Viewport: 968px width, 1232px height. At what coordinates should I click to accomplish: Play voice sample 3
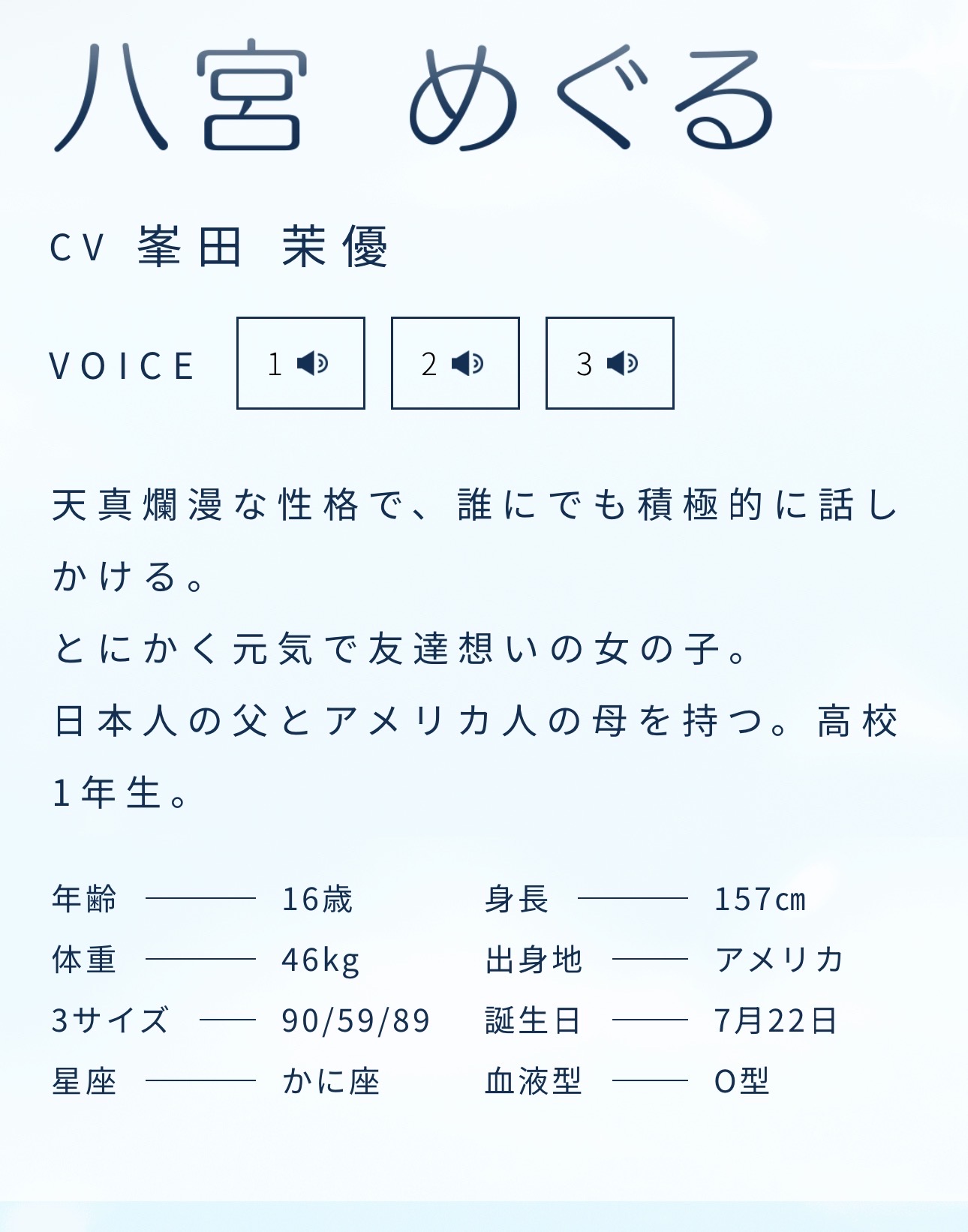[609, 363]
